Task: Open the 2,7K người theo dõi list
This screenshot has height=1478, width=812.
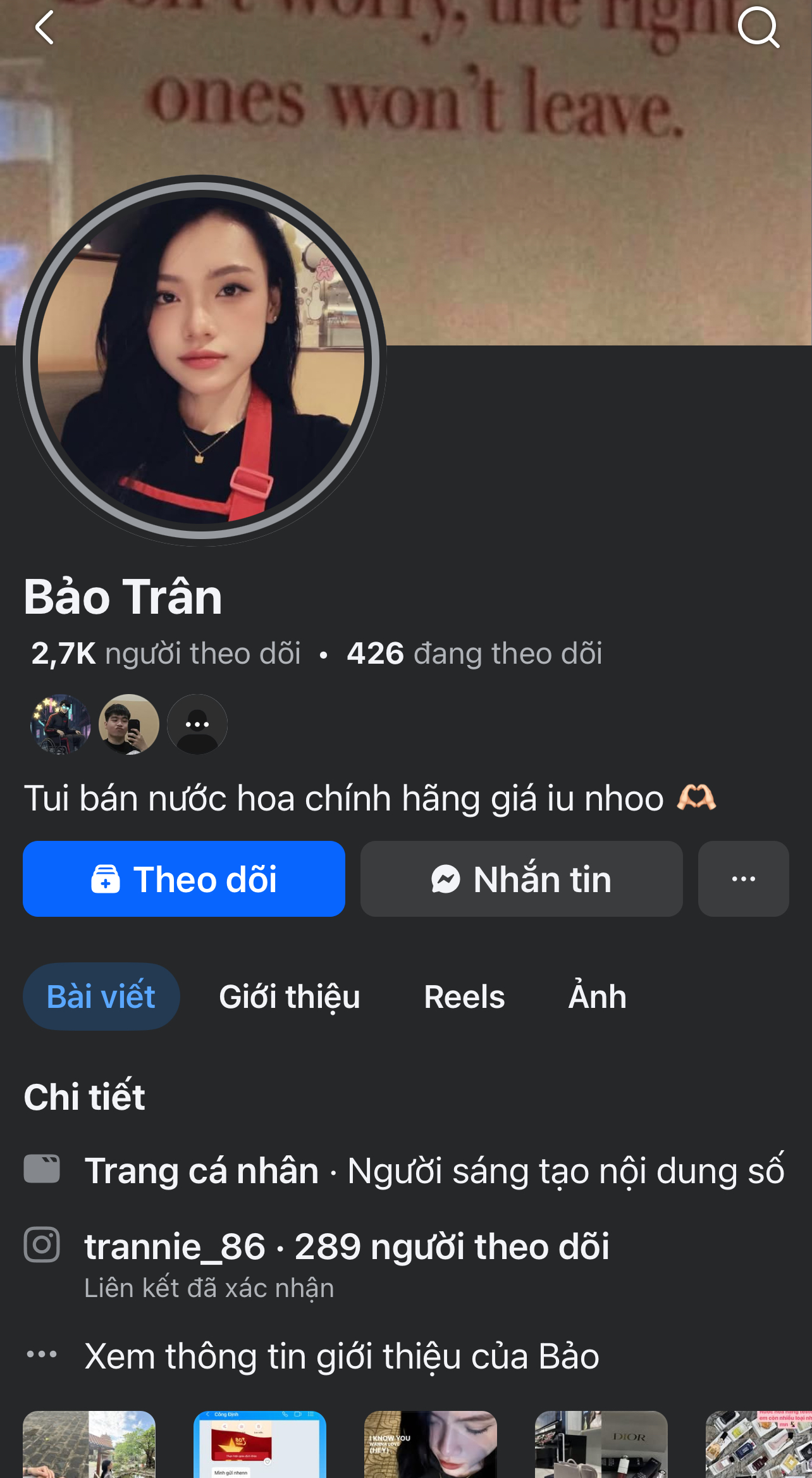Action: [x=166, y=654]
